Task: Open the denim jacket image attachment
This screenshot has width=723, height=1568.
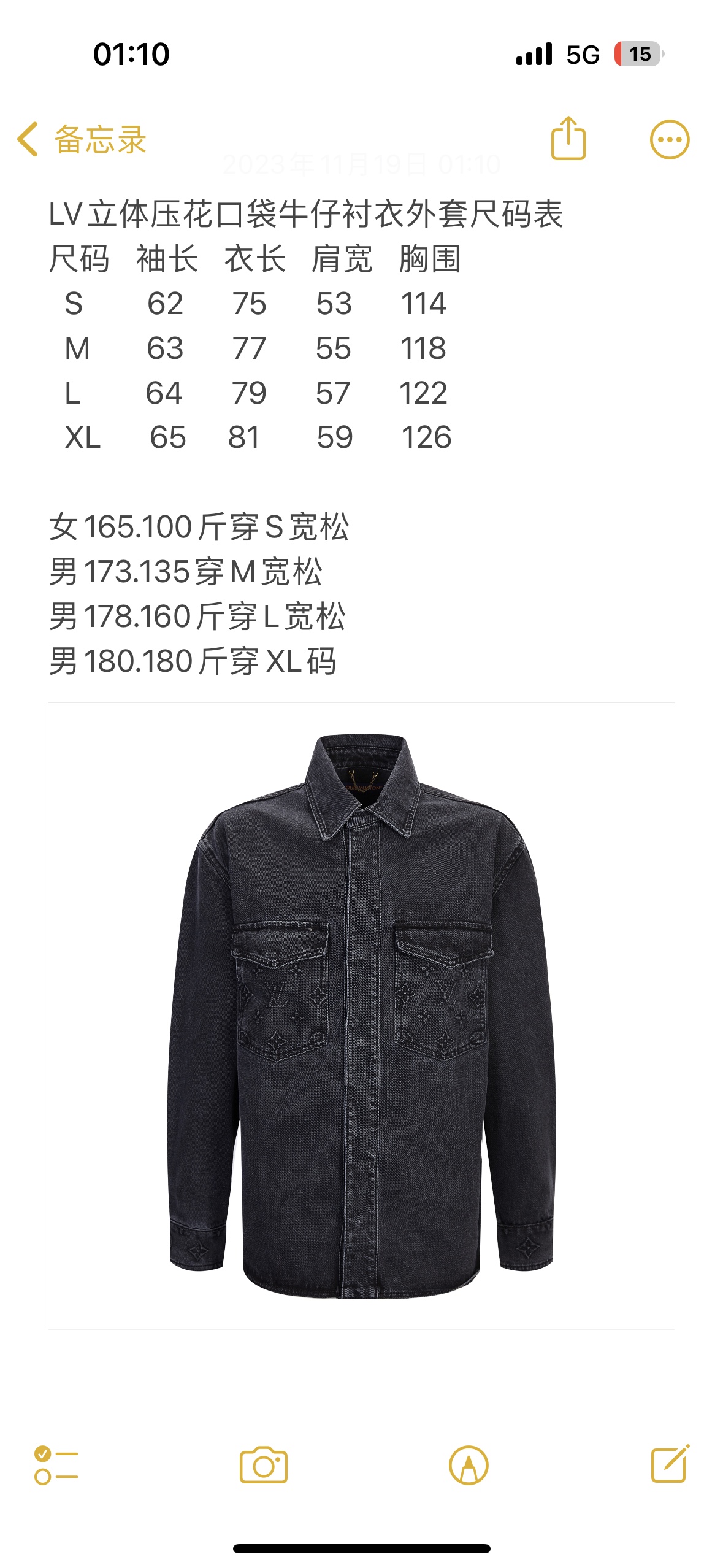Action: (361, 1016)
